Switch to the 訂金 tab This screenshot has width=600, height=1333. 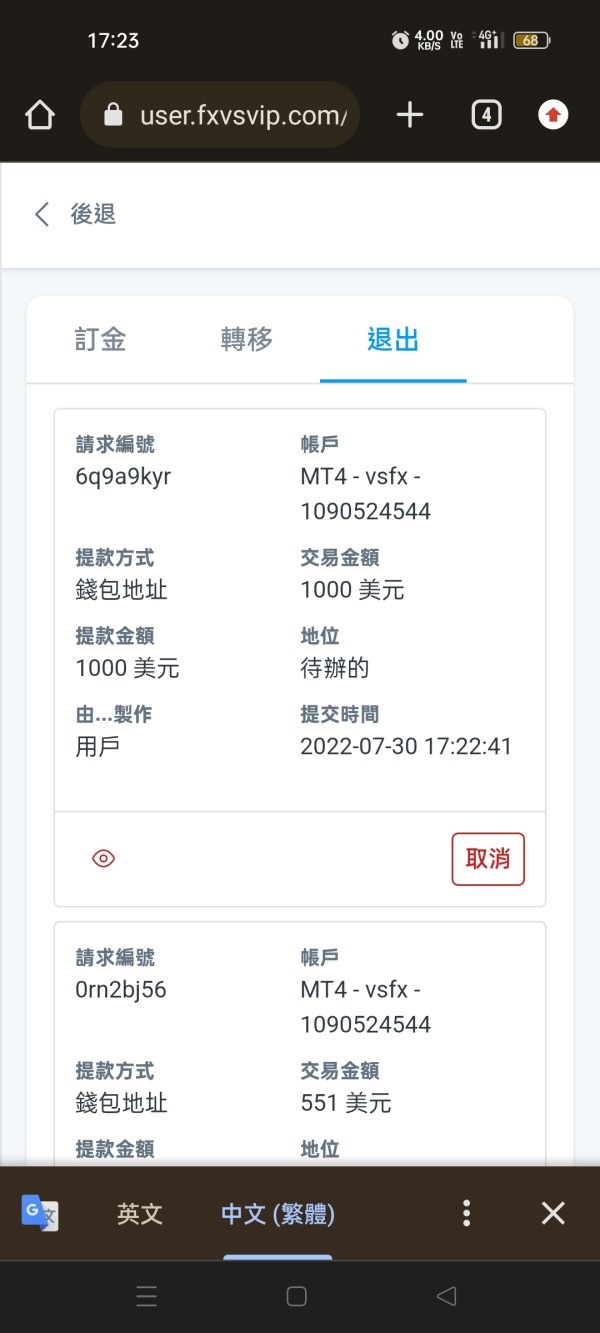(100, 340)
